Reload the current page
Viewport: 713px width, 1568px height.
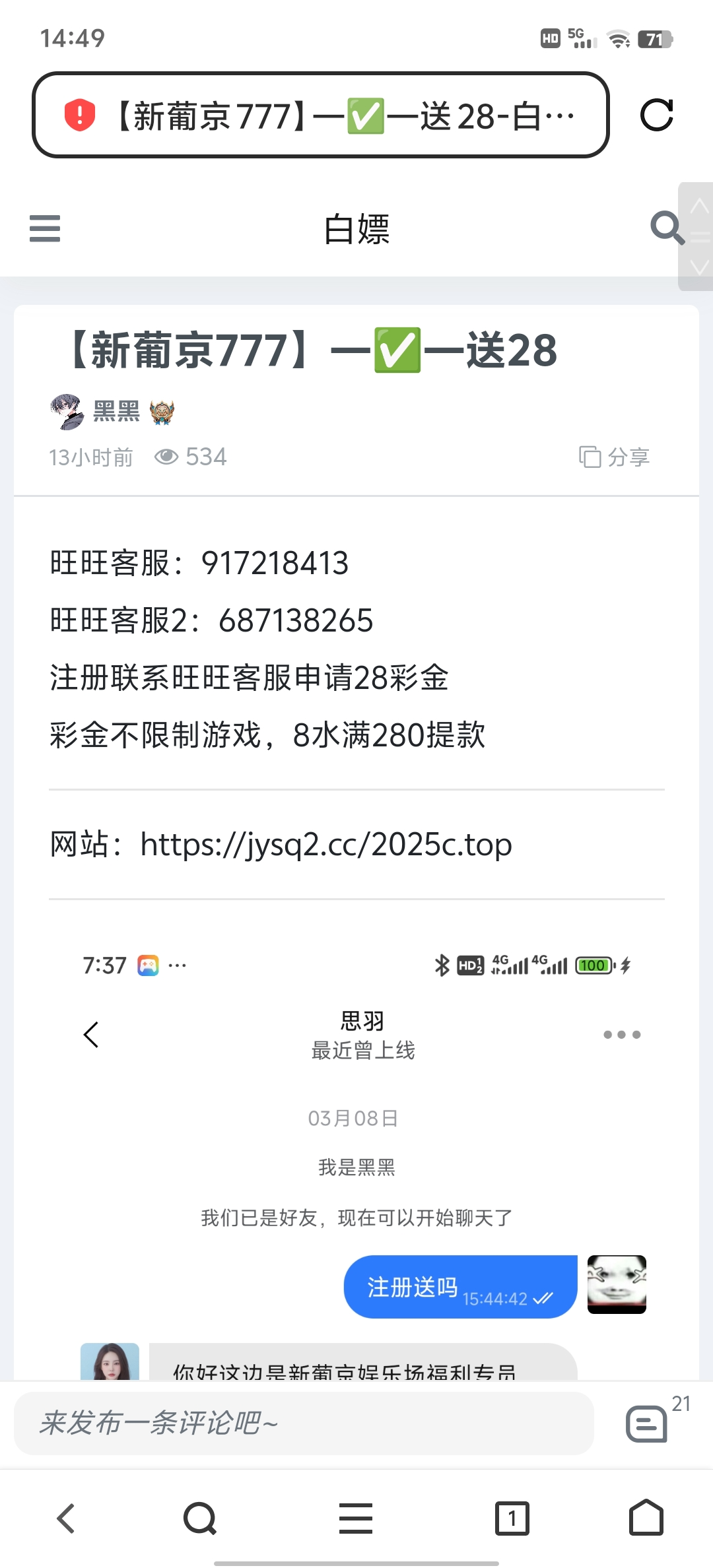656,115
